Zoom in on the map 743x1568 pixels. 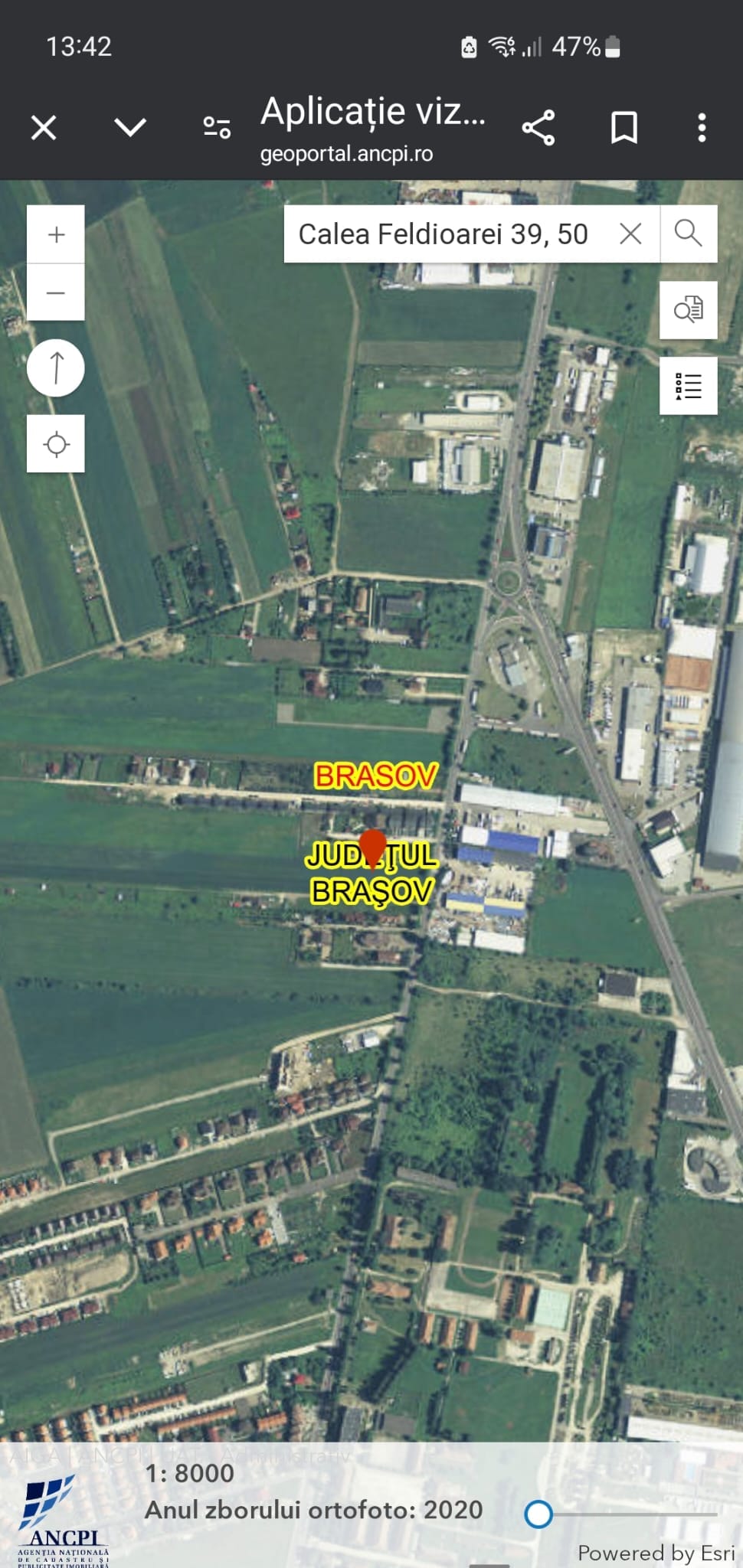click(x=56, y=234)
